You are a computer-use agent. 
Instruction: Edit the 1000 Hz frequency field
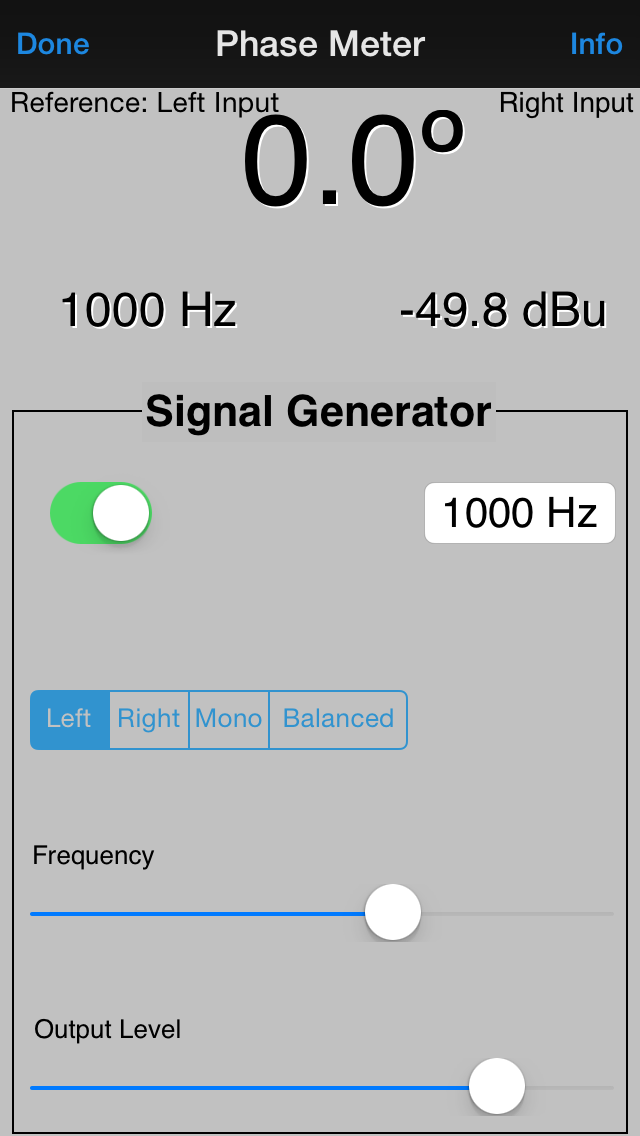pos(520,513)
